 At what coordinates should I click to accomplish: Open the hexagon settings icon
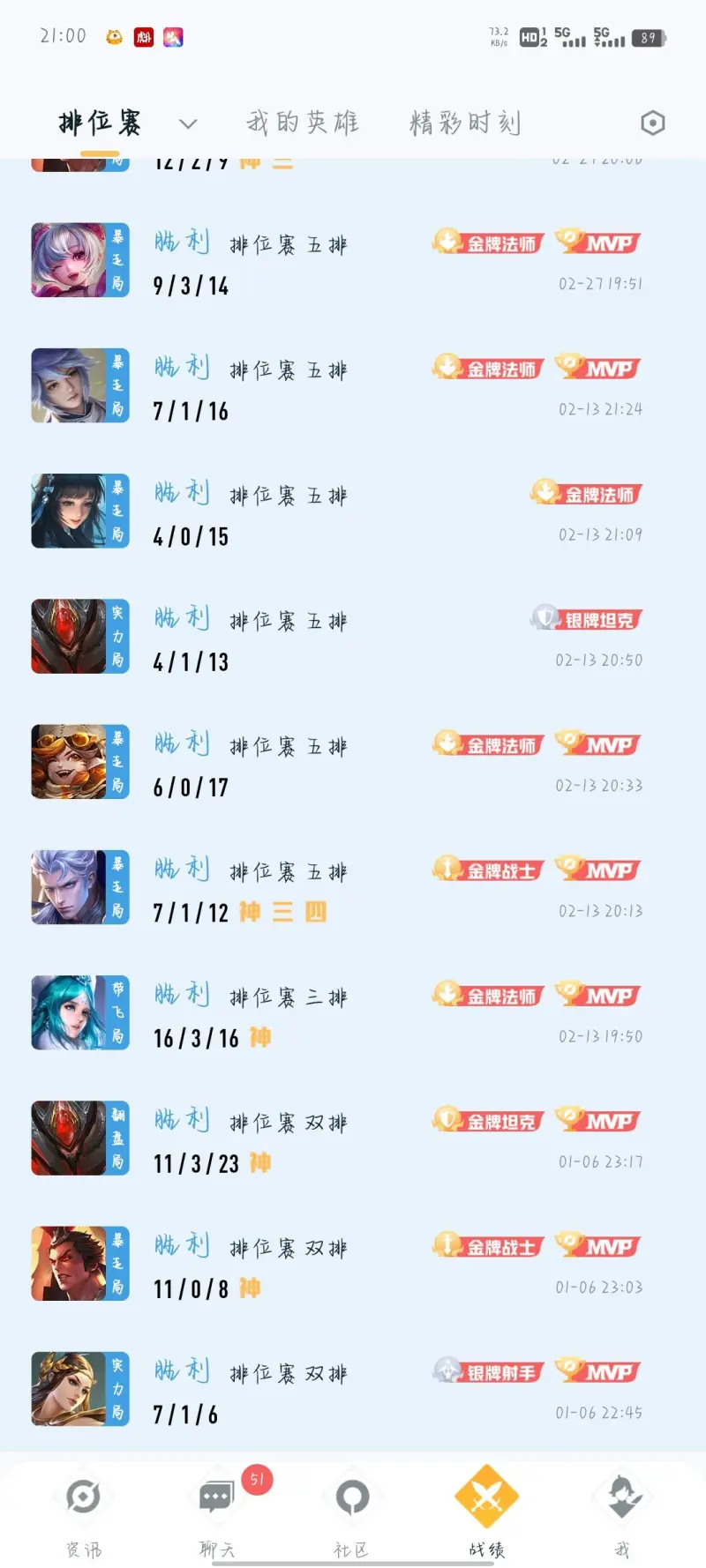[x=652, y=123]
